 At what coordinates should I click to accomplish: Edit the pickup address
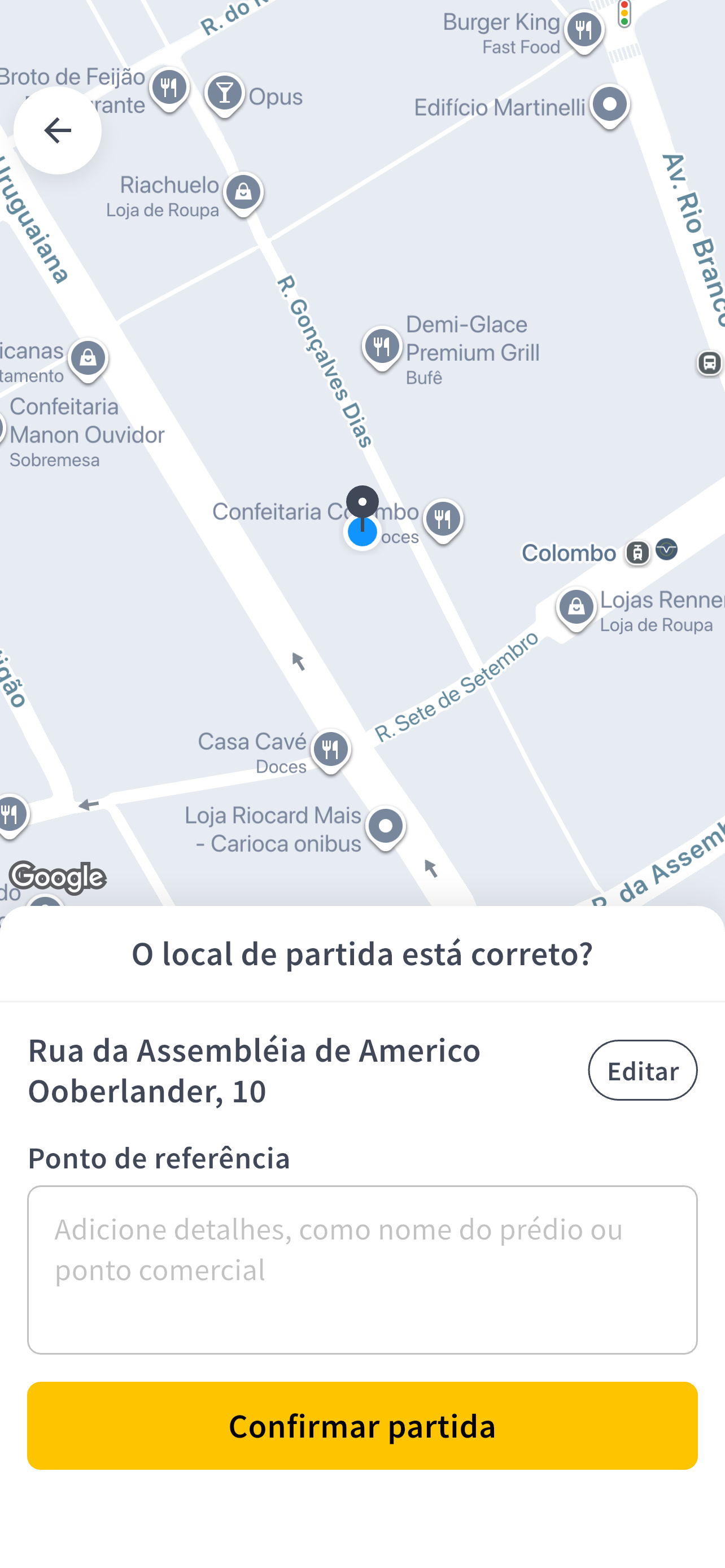click(x=642, y=1070)
